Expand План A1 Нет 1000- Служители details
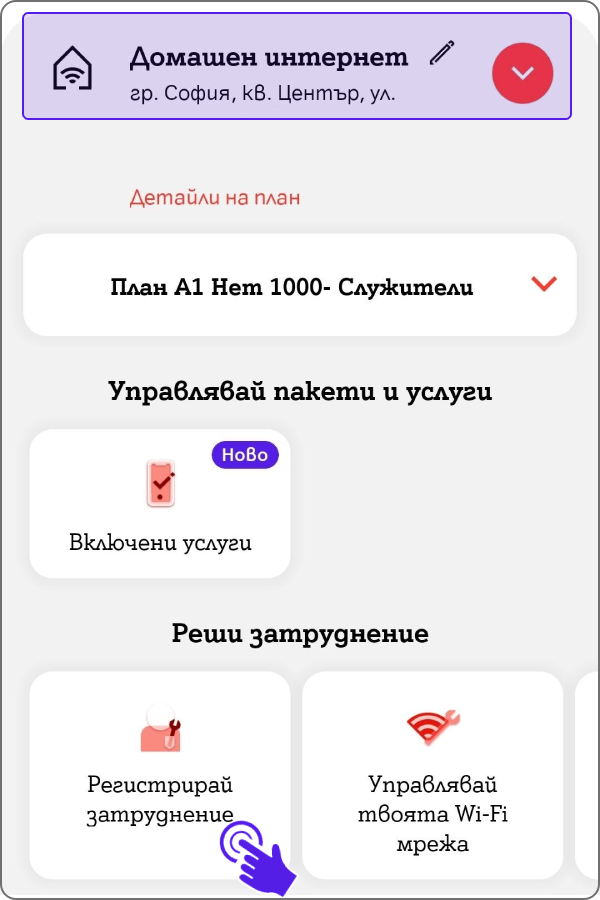Image resolution: width=600 pixels, height=900 pixels. (543, 285)
